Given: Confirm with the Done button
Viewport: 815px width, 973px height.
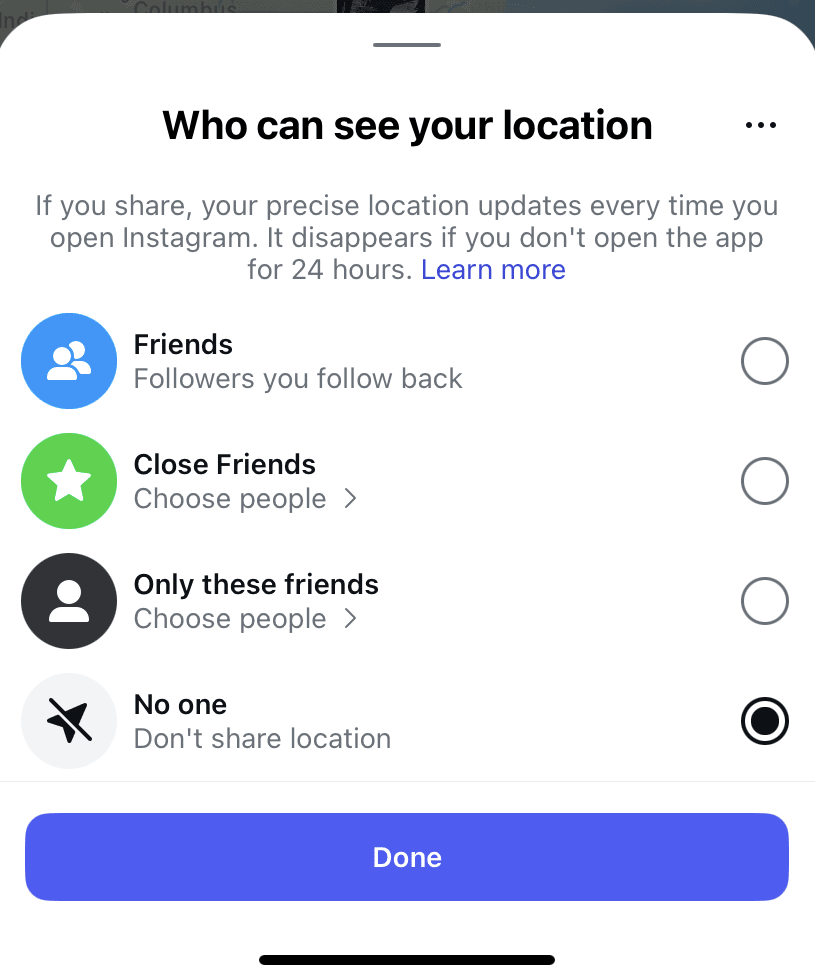Looking at the screenshot, I should click(x=407, y=857).
